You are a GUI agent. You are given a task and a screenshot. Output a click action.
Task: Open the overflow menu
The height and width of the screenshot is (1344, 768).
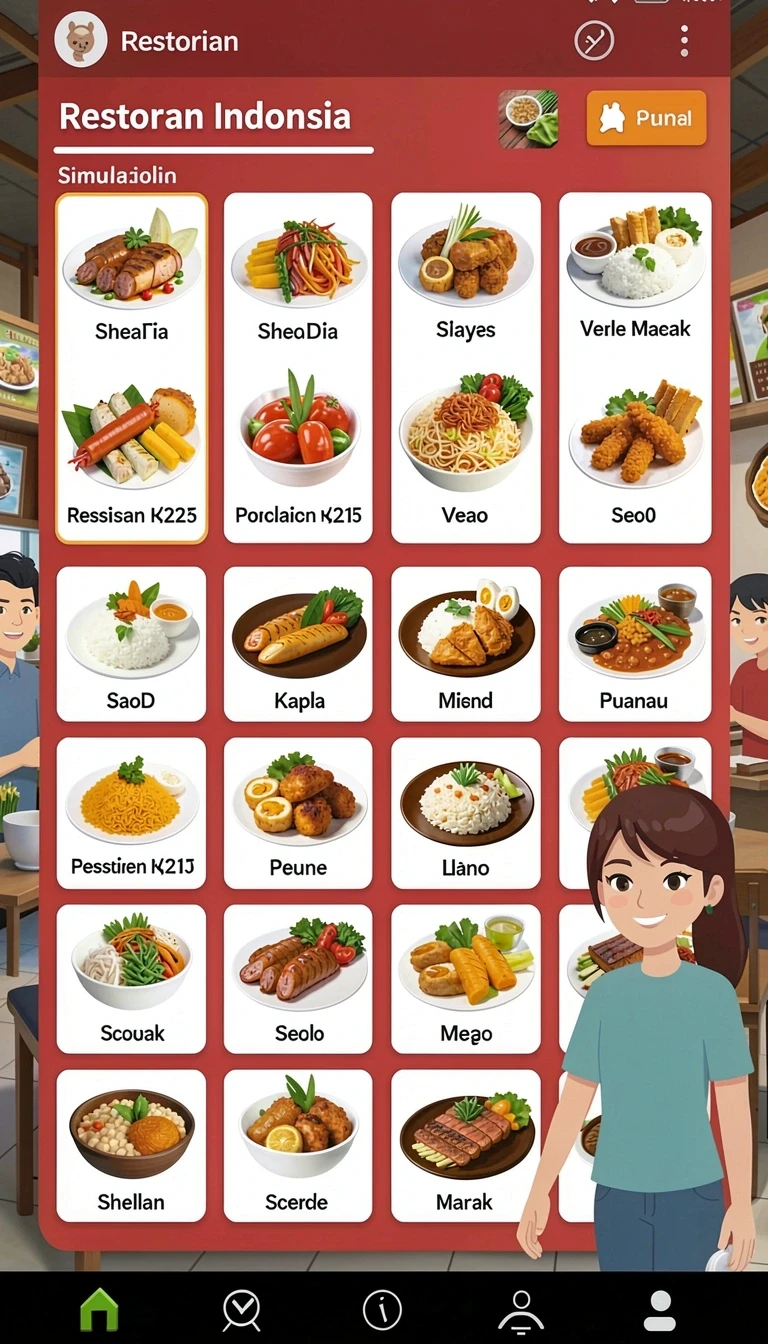pos(684,41)
